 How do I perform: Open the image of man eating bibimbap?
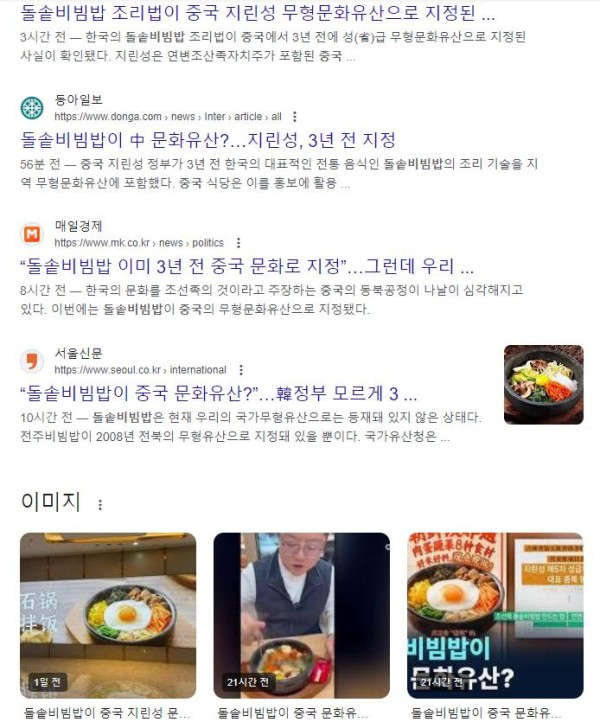coord(301,614)
